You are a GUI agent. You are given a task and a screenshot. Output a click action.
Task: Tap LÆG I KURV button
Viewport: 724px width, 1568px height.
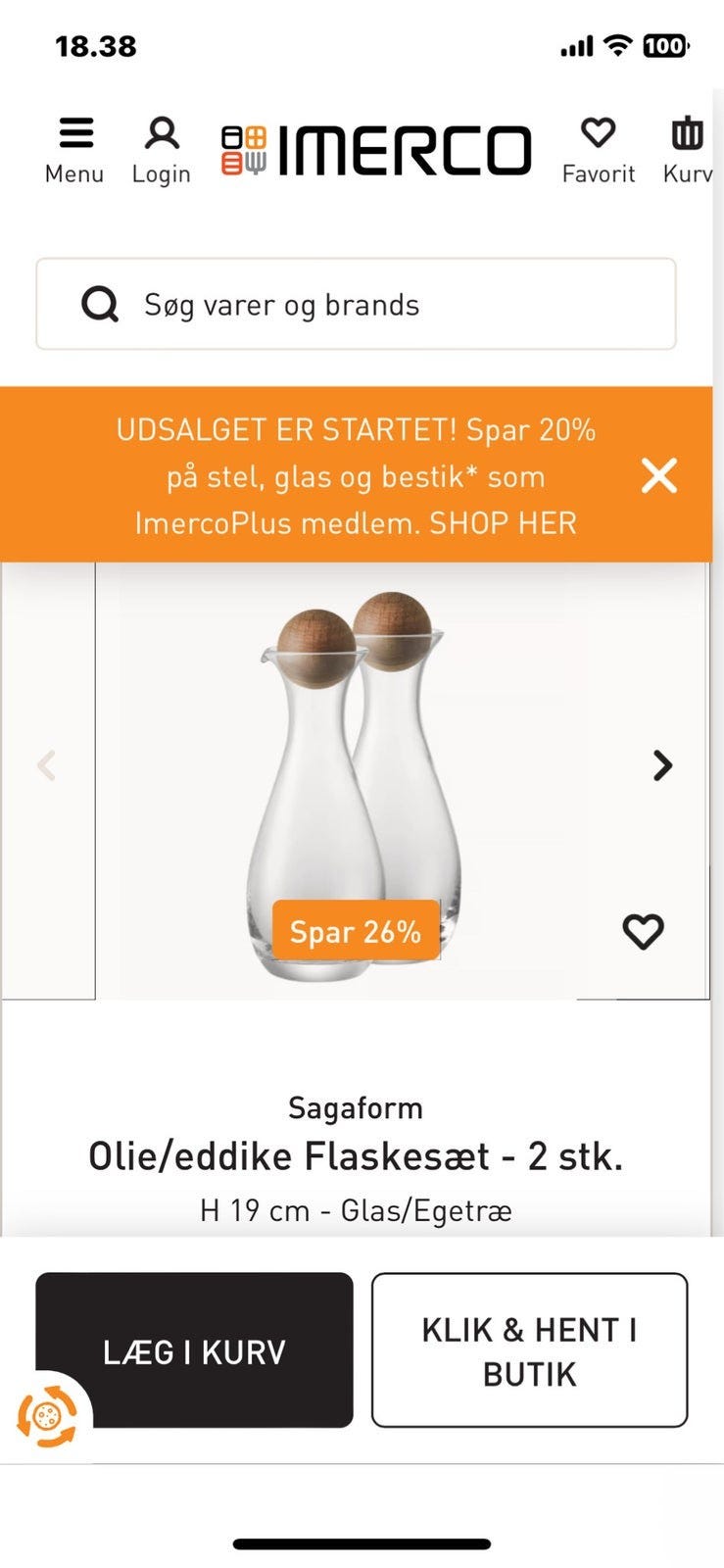pyautogui.click(x=194, y=1350)
